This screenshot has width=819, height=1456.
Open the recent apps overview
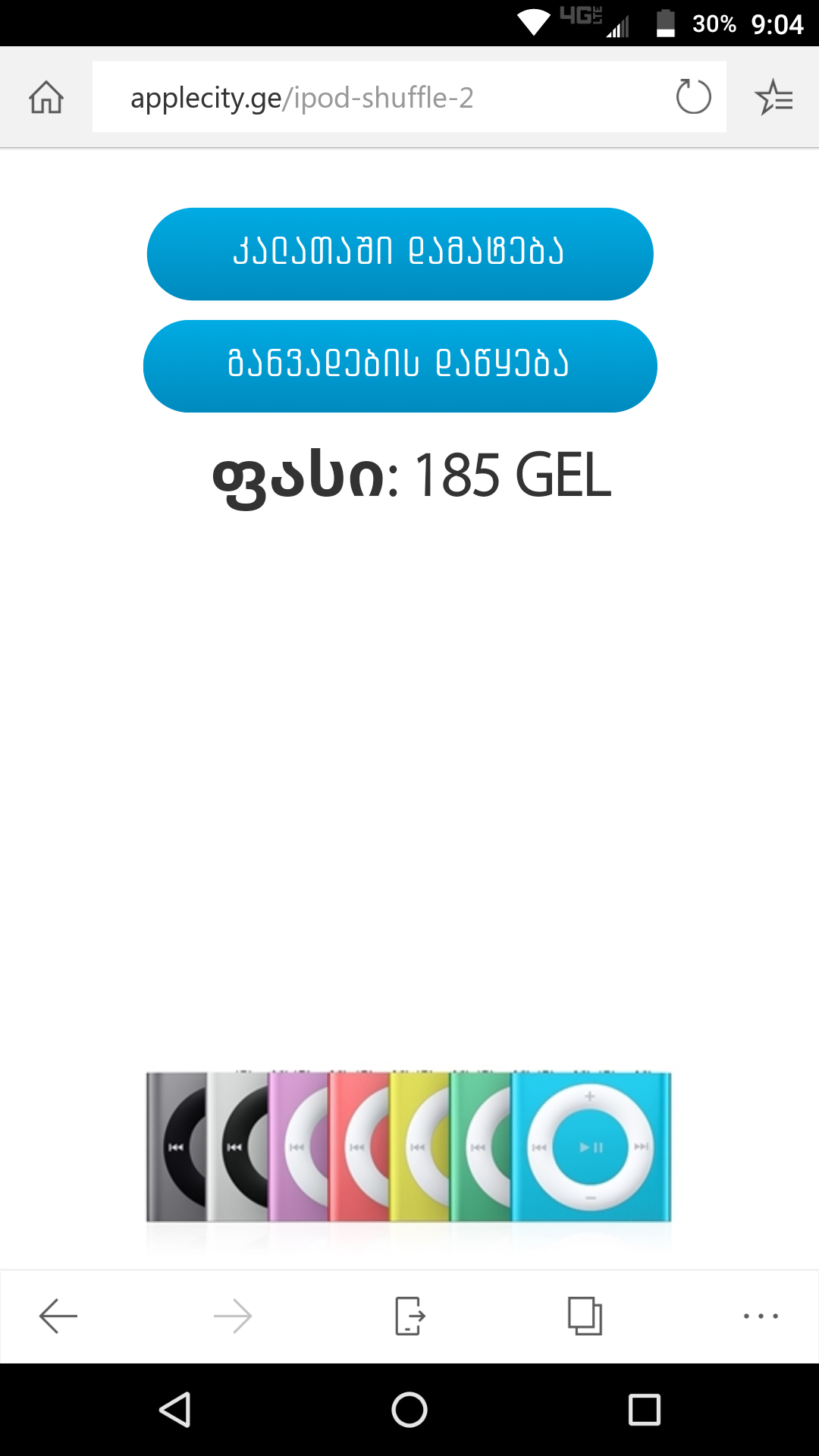(x=645, y=1410)
